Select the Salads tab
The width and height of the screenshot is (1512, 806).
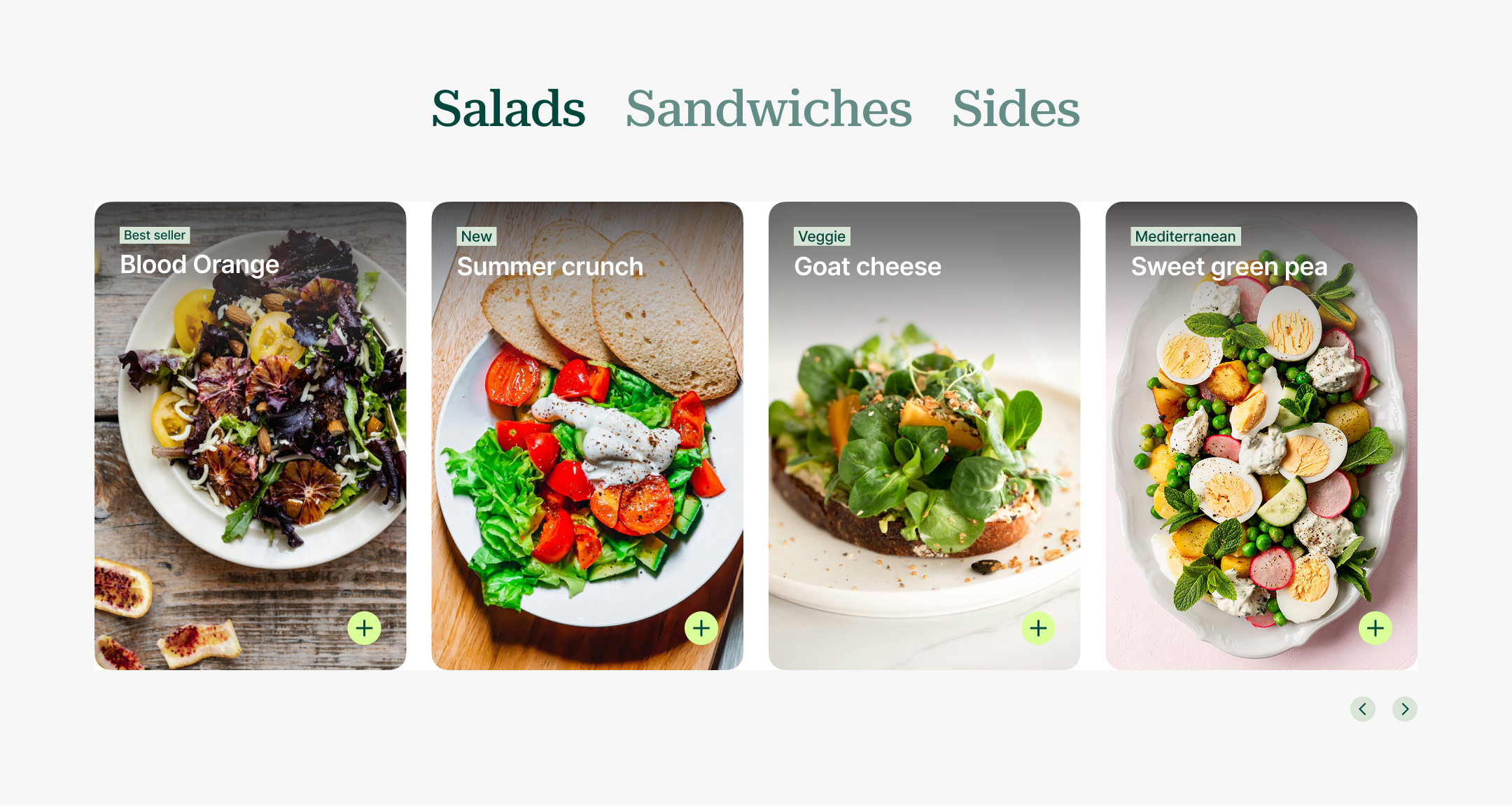(x=508, y=109)
